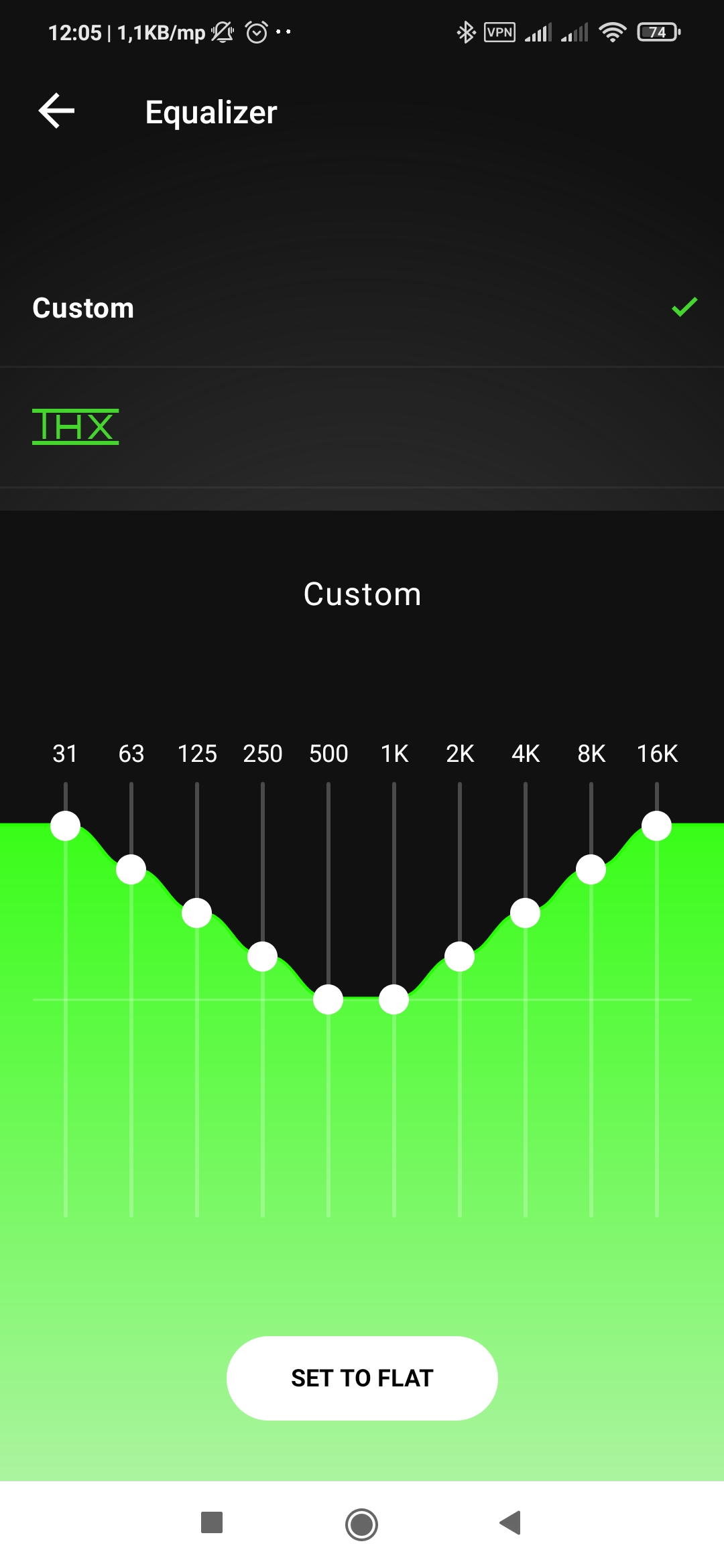This screenshot has height=1568, width=724.
Task: Tap the 31 Hz band slider handle
Action: (66, 826)
